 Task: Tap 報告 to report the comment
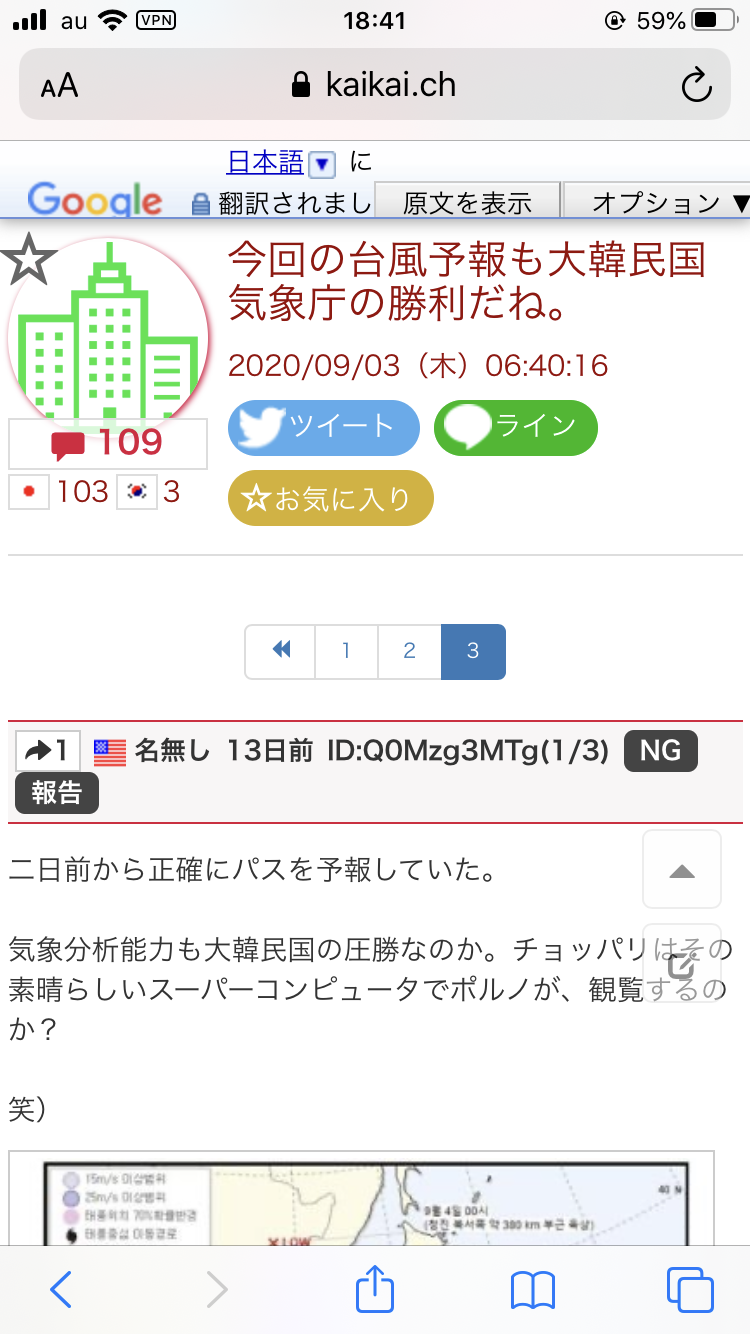tap(56, 793)
